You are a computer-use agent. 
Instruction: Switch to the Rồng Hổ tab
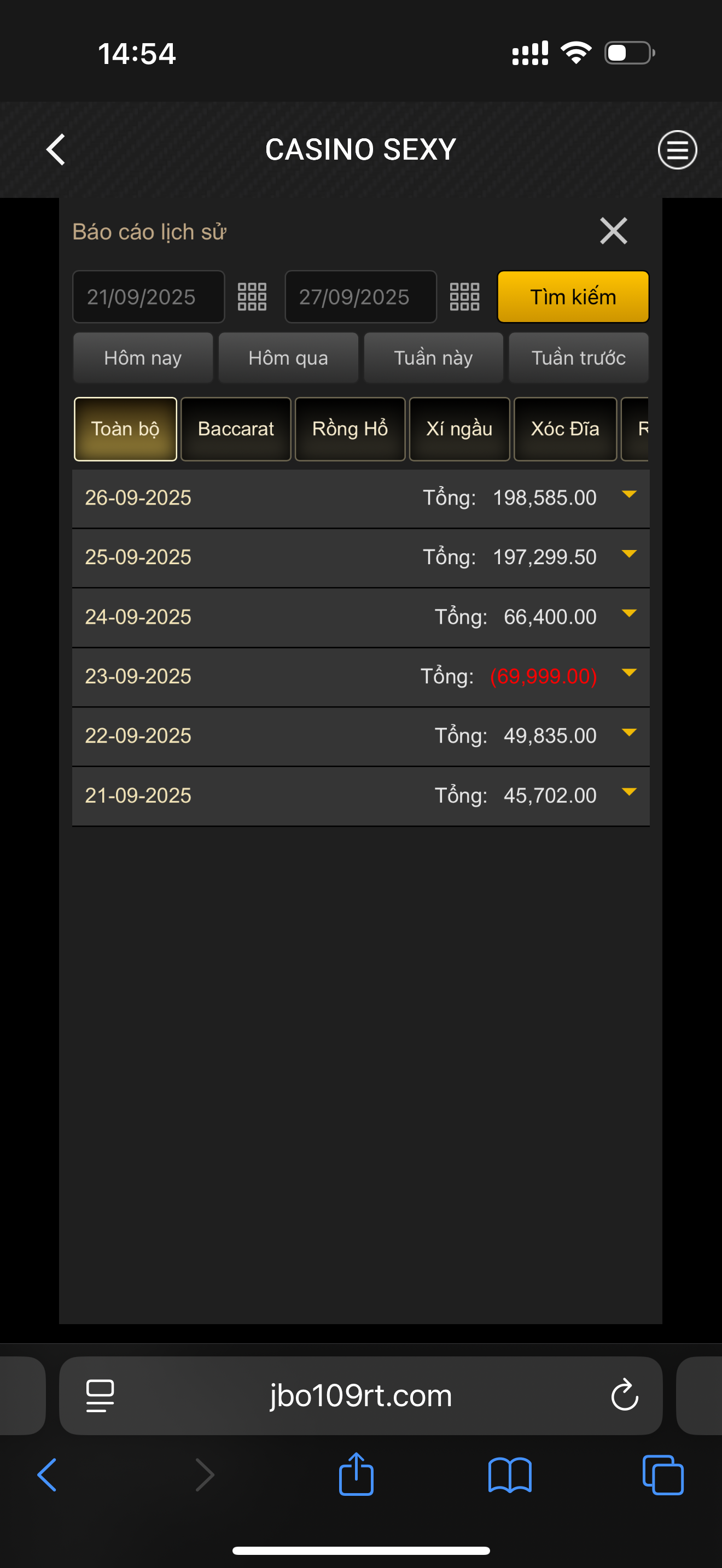pyautogui.click(x=350, y=429)
